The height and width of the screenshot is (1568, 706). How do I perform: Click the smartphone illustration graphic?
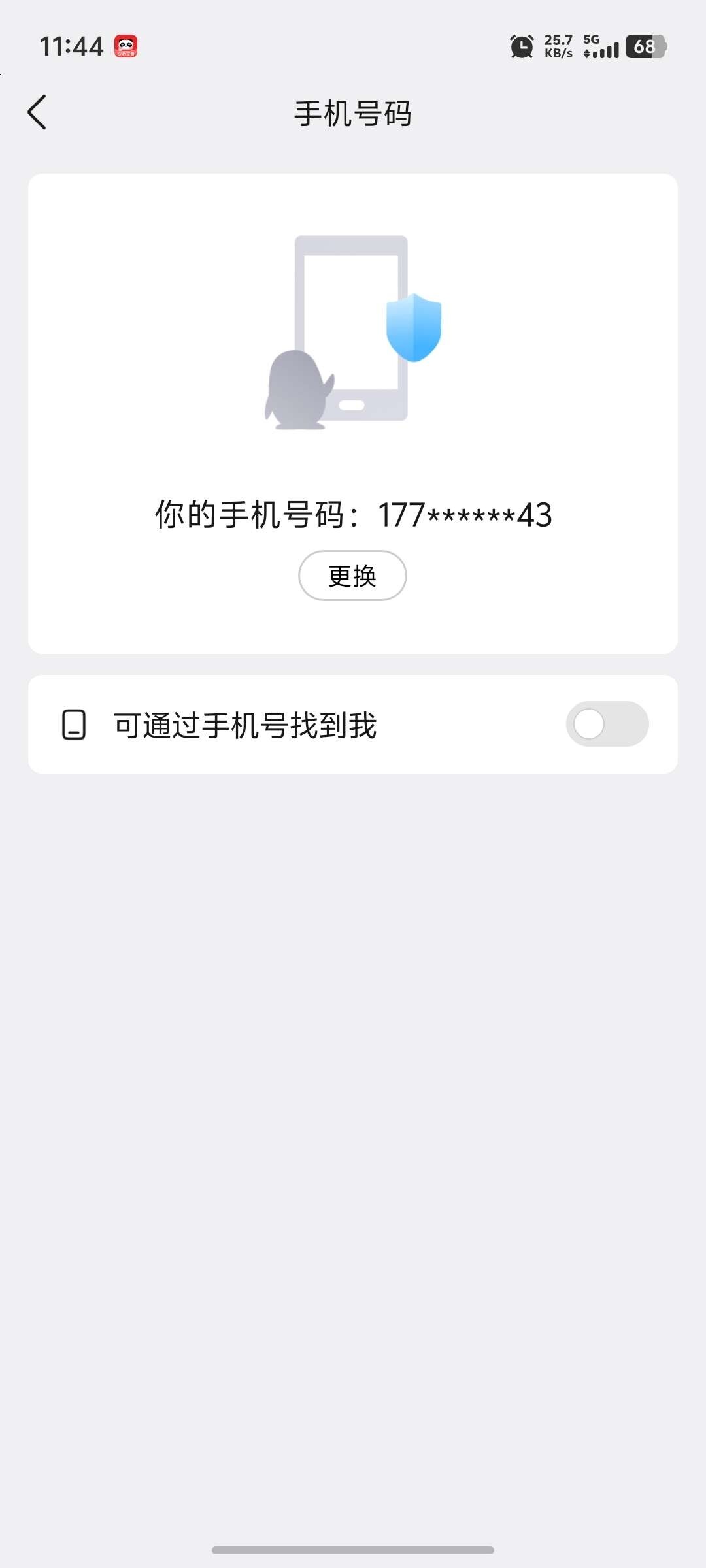coord(351,320)
